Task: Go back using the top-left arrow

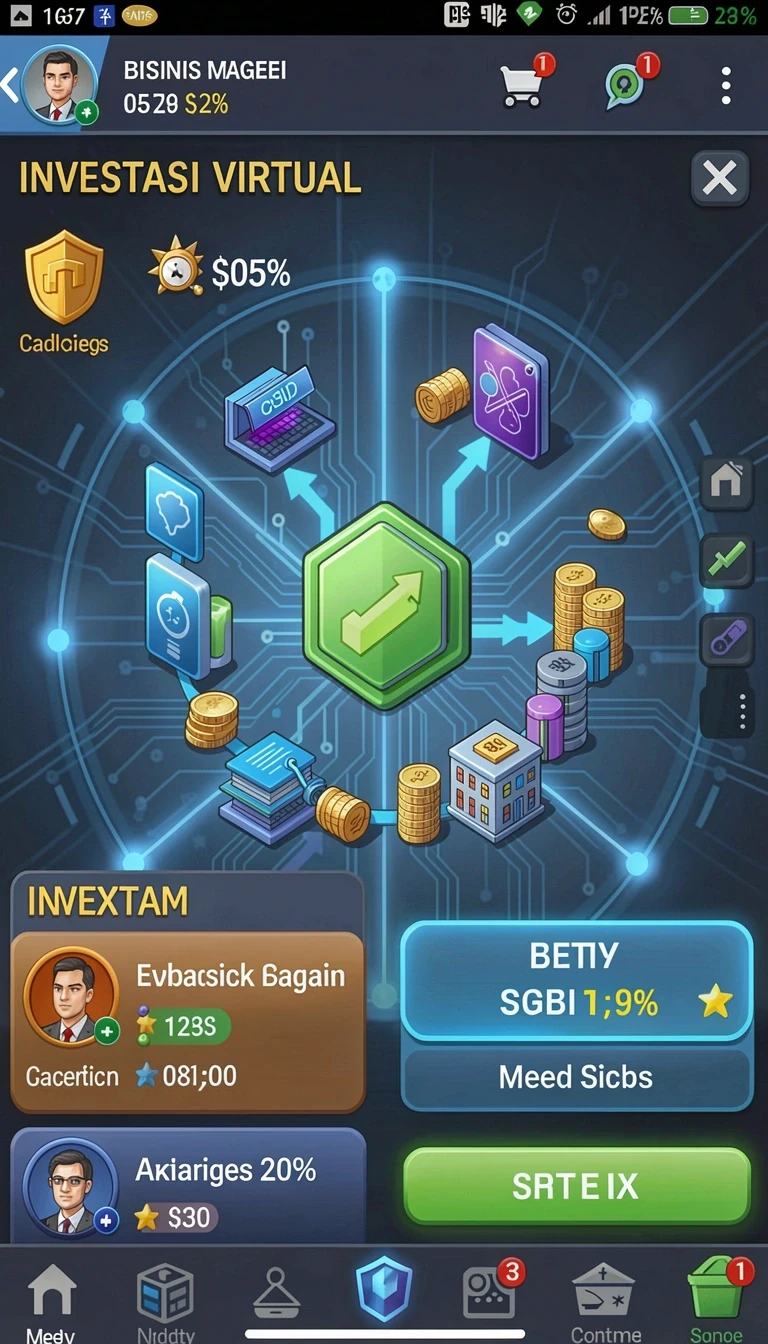Action: [x=10, y=86]
